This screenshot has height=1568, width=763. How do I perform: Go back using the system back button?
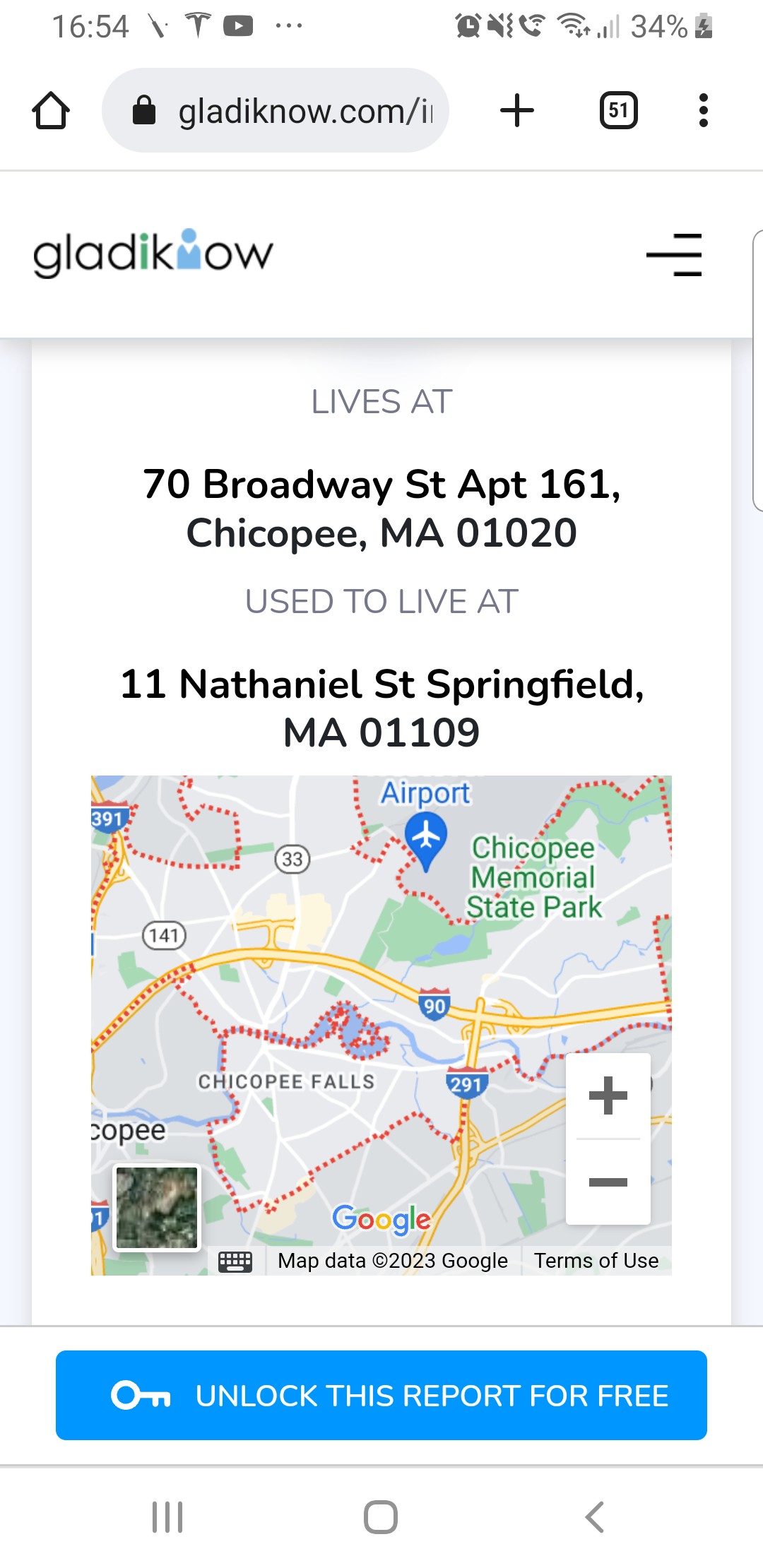(x=595, y=1516)
